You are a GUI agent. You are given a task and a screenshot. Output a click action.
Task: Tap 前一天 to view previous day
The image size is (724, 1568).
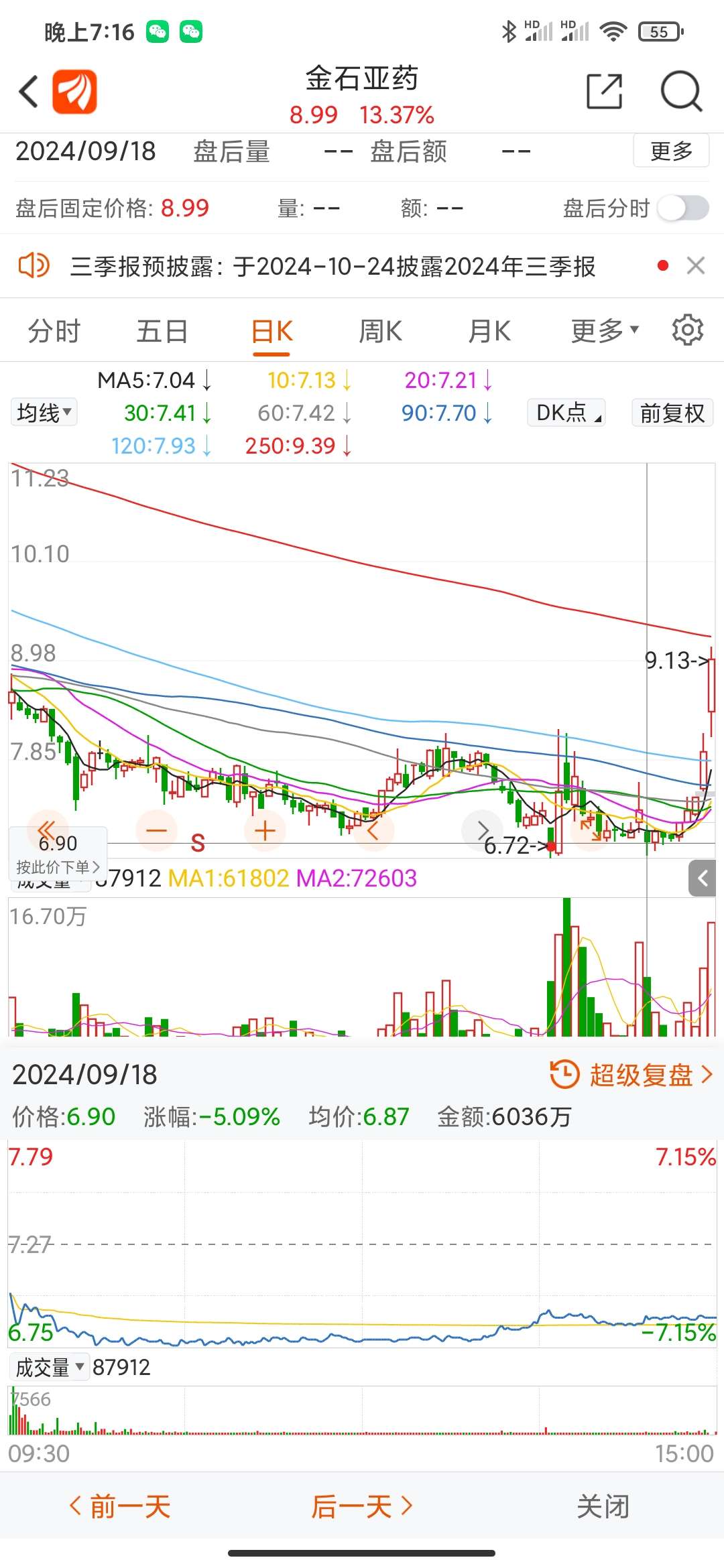tap(121, 1504)
